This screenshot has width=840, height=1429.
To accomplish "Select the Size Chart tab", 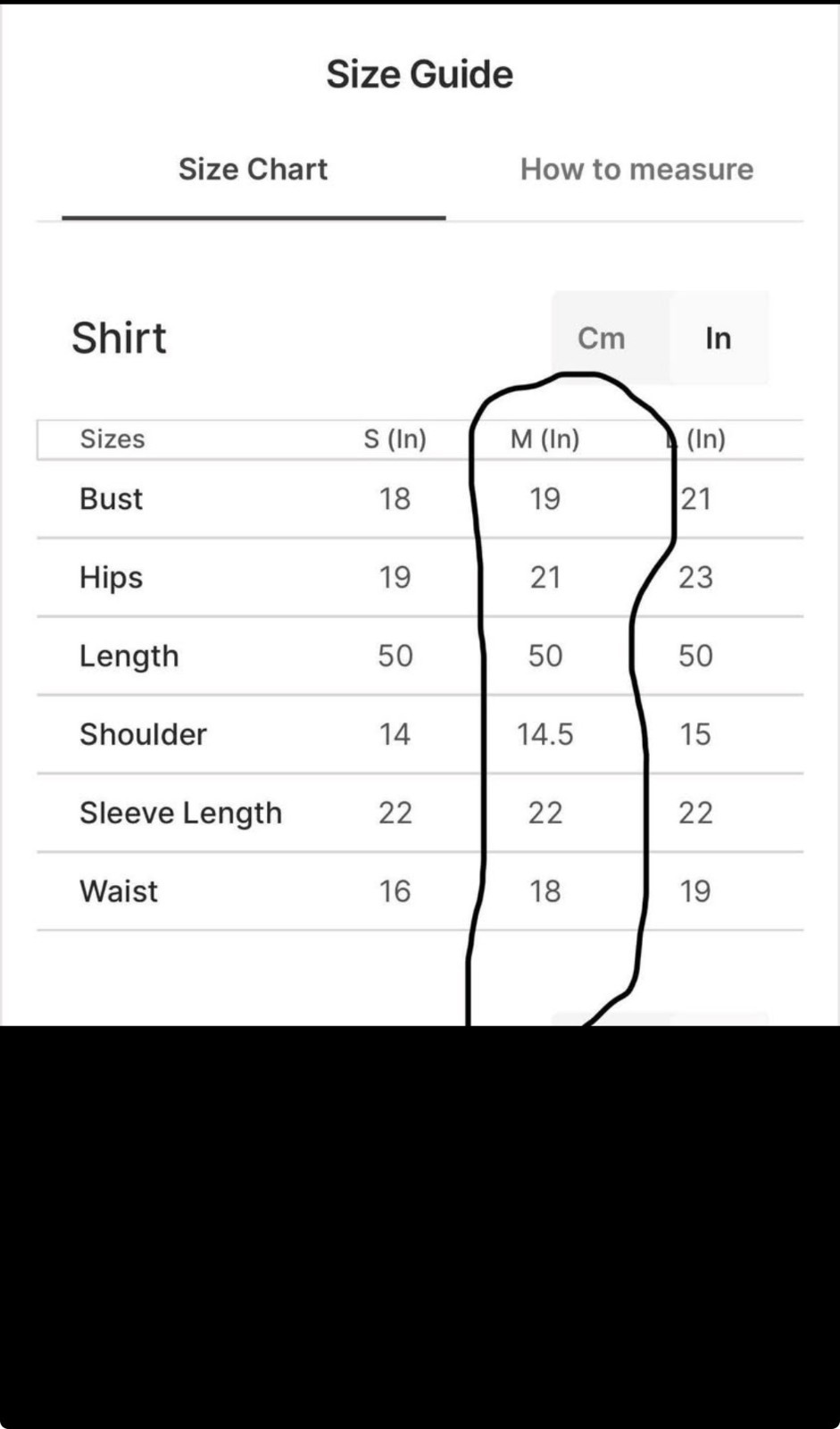I will tap(253, 170).
